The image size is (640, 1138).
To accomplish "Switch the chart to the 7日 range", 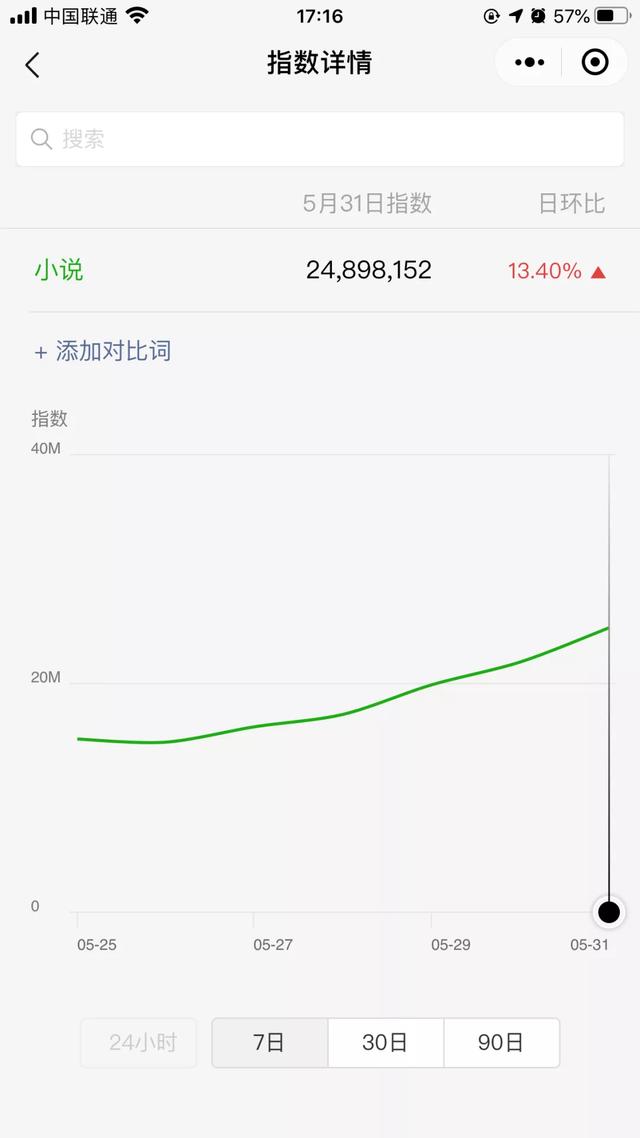I will (x=269, y=1042).
